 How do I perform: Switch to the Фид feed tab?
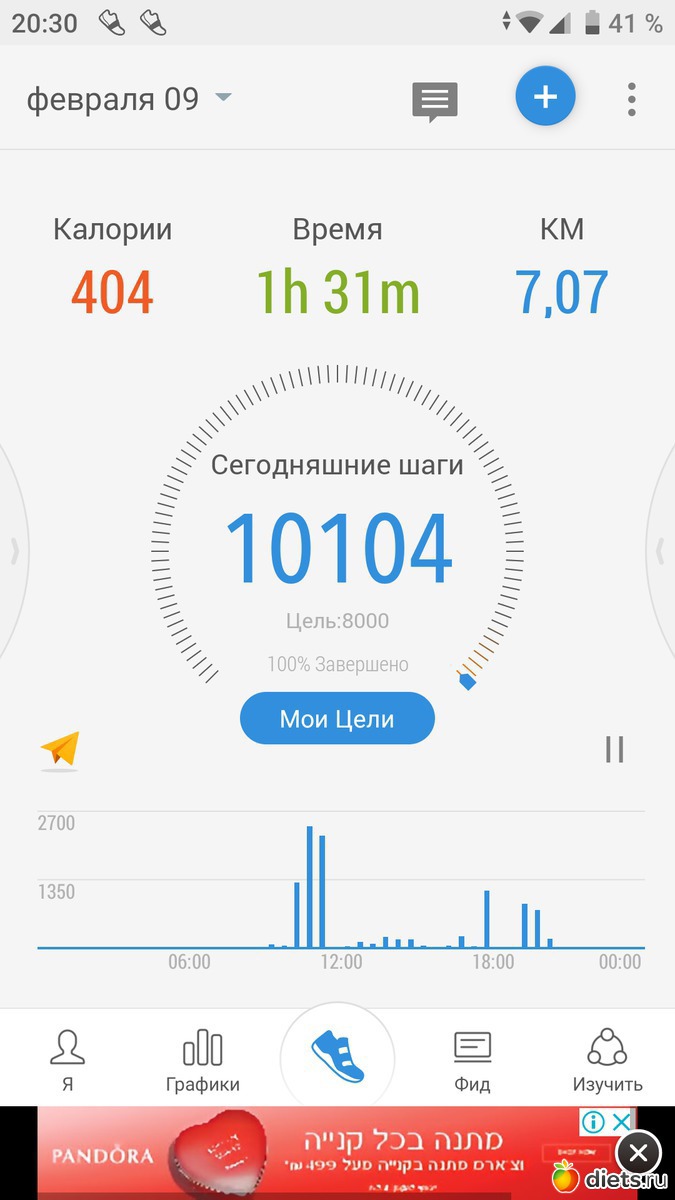tap(472, 1059)
